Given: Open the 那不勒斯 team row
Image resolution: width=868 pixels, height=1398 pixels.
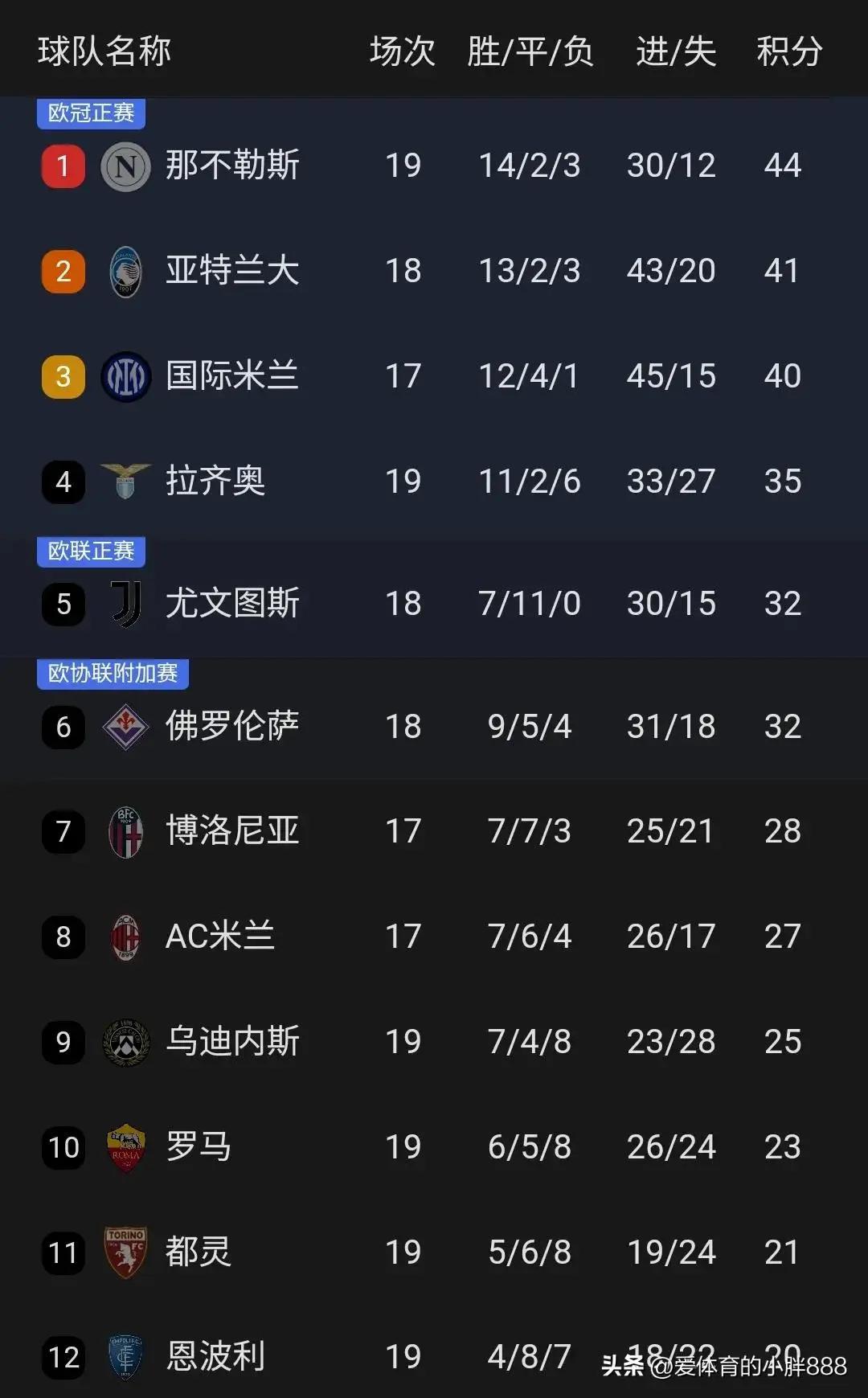Looking at the screenshot, I should pyautogui.click(x=434, y=166).
